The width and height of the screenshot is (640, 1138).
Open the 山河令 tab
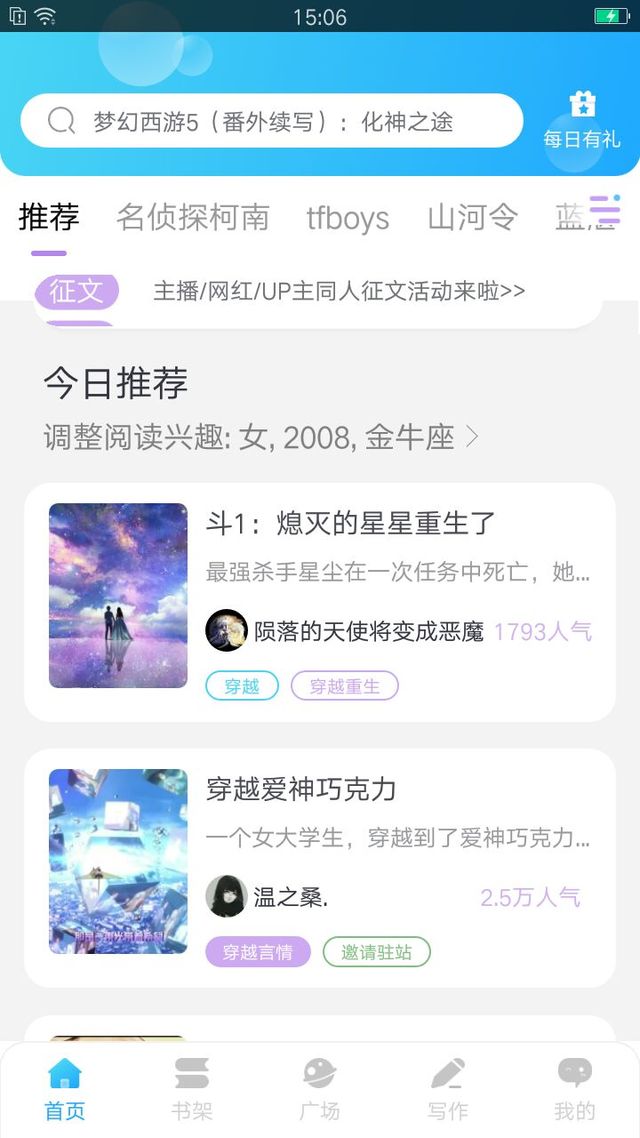click(473, 217)
